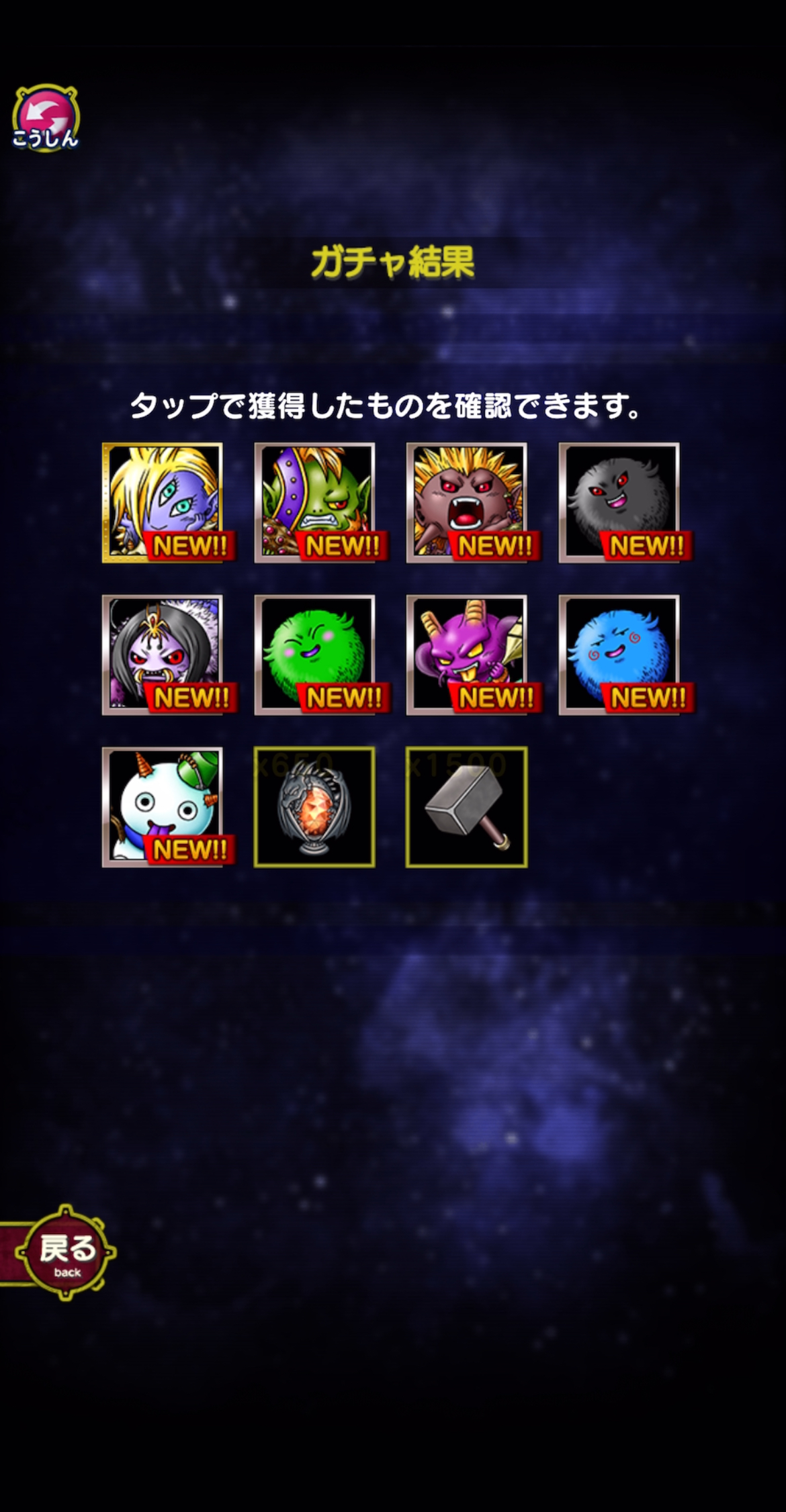View the green fuzzy ball monster
This screenshot has width=786, height=1512.
tap(314, 655)
